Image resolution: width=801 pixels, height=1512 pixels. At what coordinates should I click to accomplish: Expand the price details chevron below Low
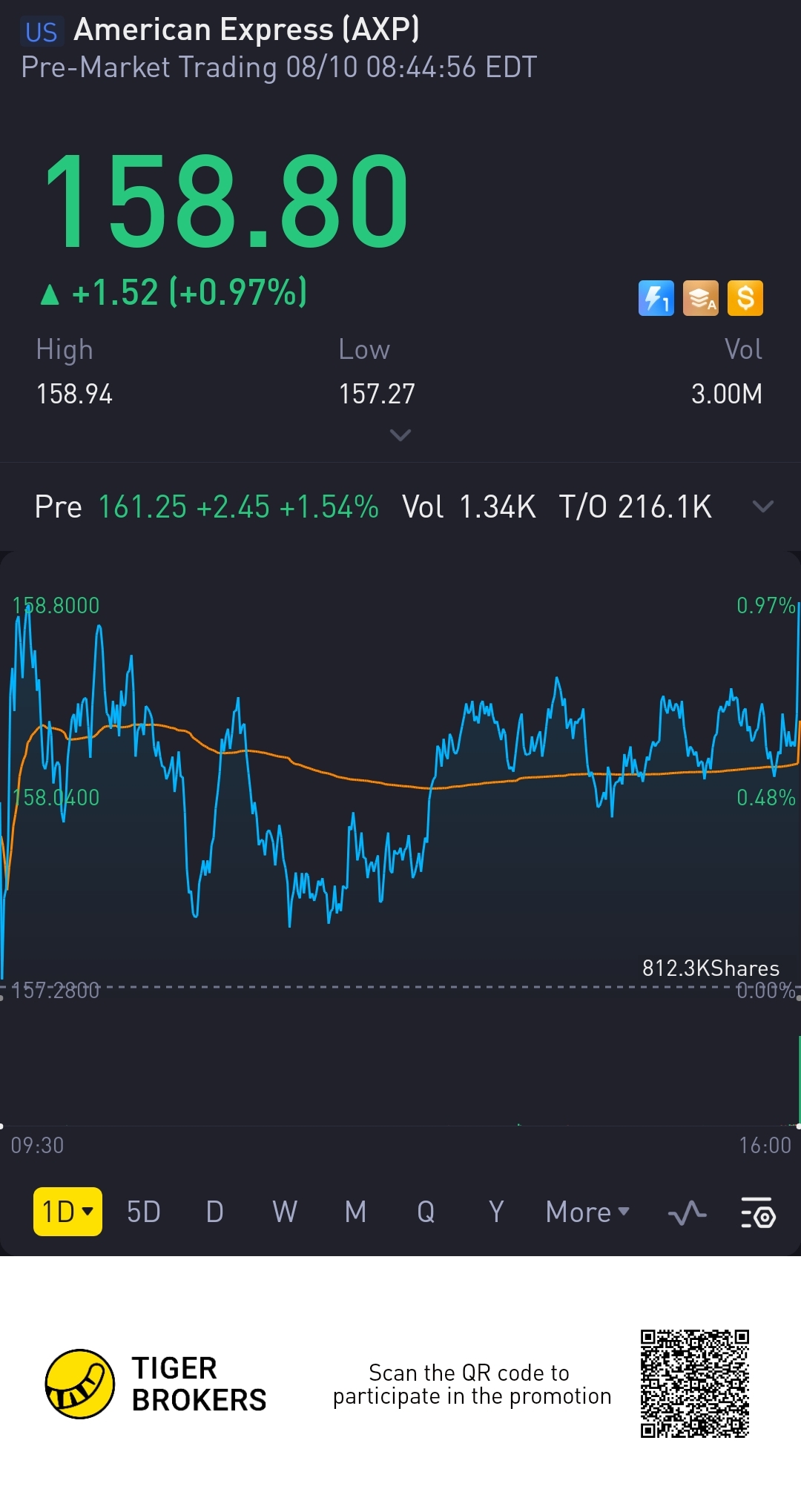coord(400,435)
